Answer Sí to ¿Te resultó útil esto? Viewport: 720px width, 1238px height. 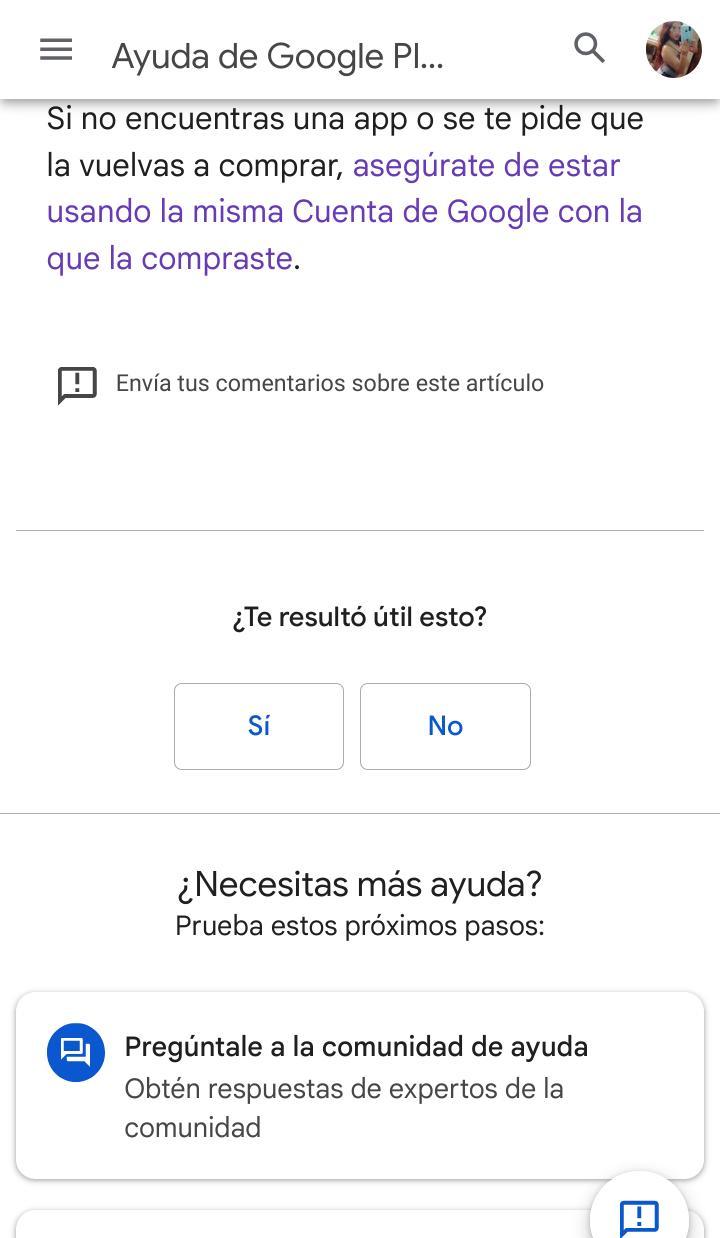(x=258, y=726)
